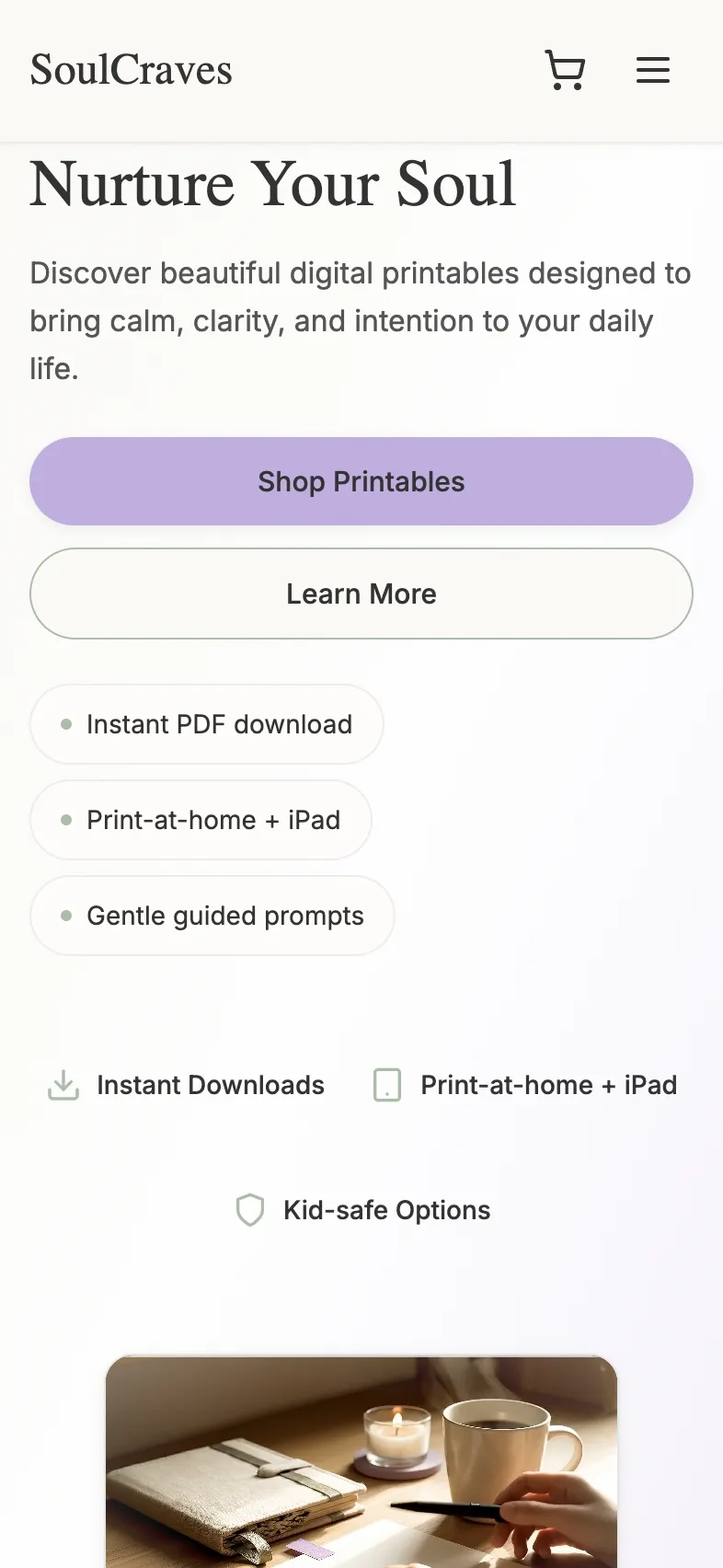This screenshot has height=1568, width=723.
Task: Click the Instant Downloads download icon
Action: 63,1085
